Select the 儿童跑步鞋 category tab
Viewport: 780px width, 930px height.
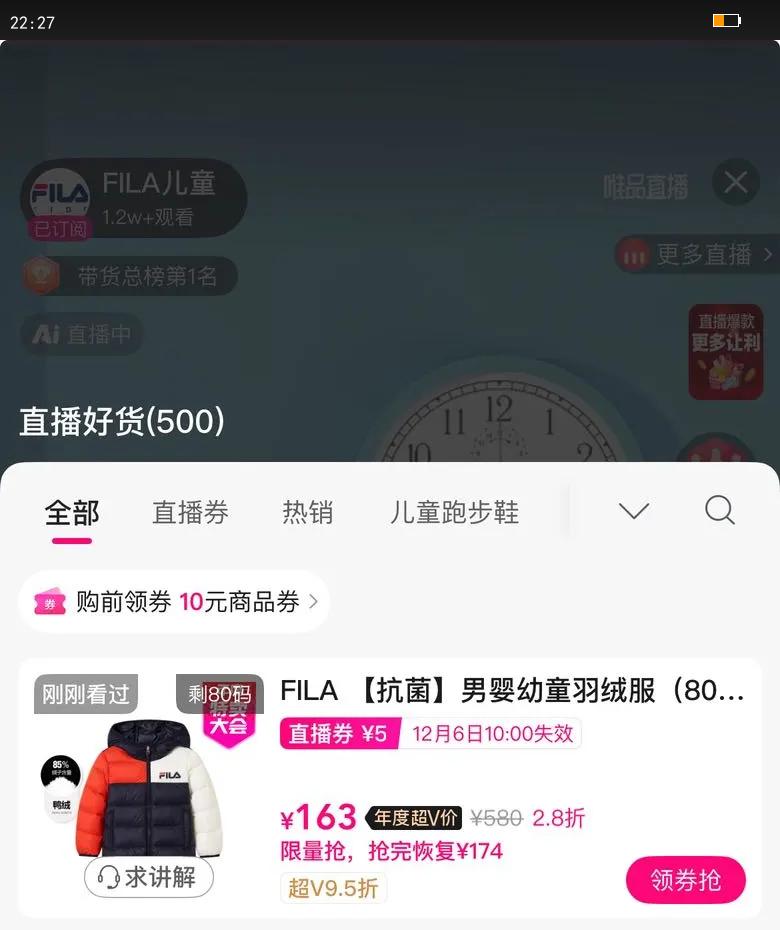click(453, 510)
